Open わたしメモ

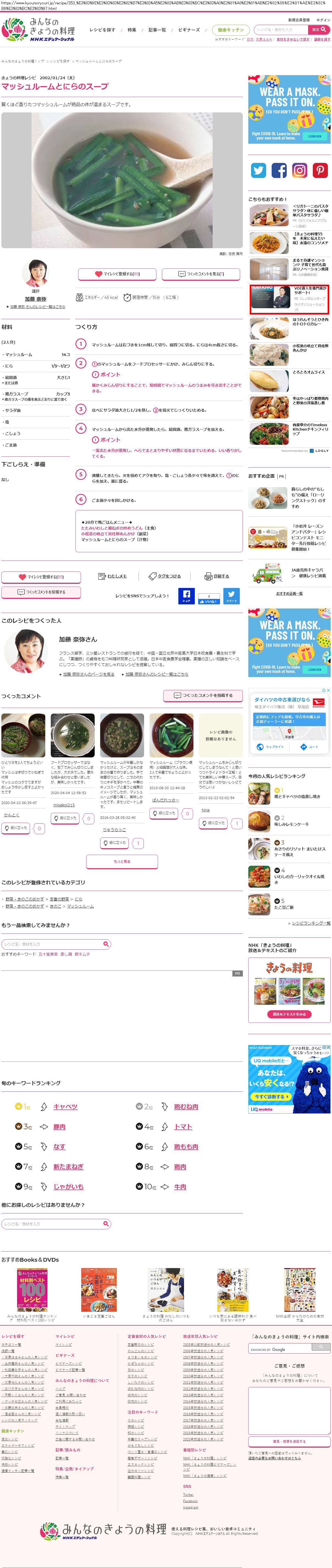click(x=113, y=576)
